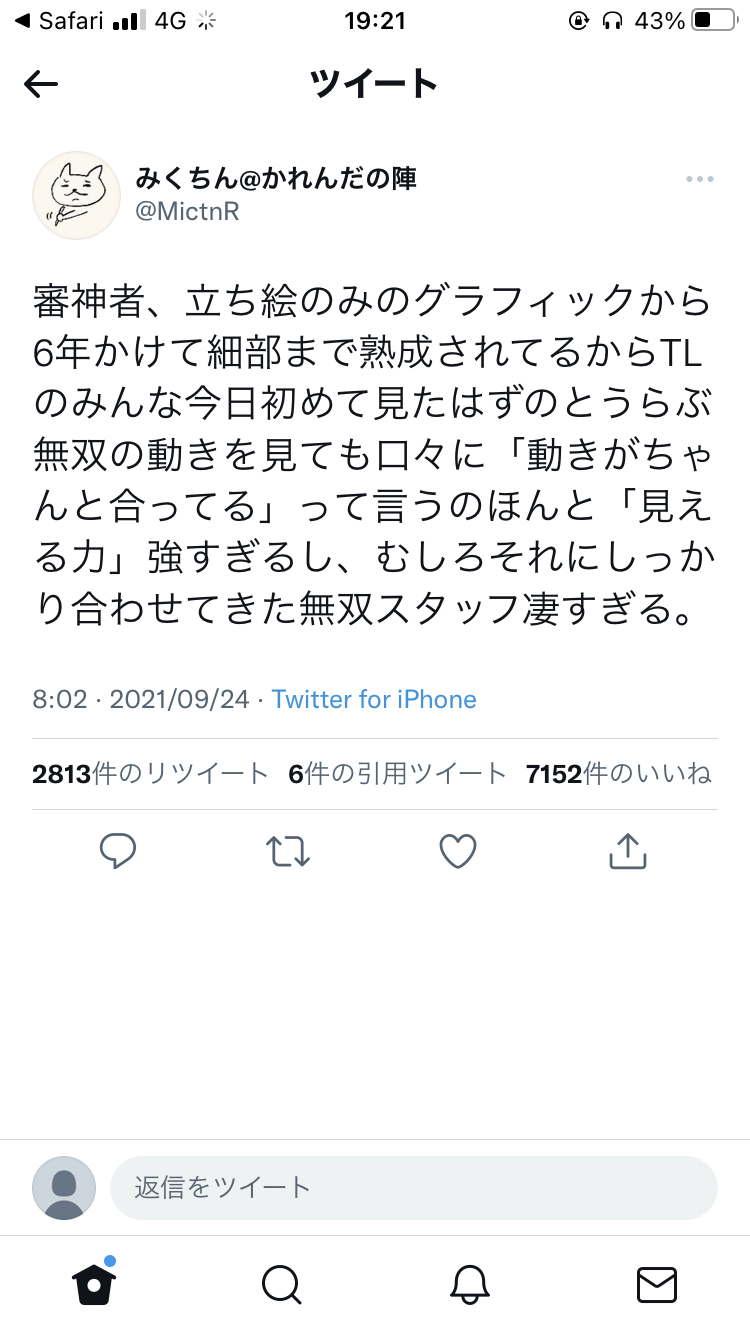View the 2813件のリツイート list
The image size is (750, 1334).
(x=150, y=773)
